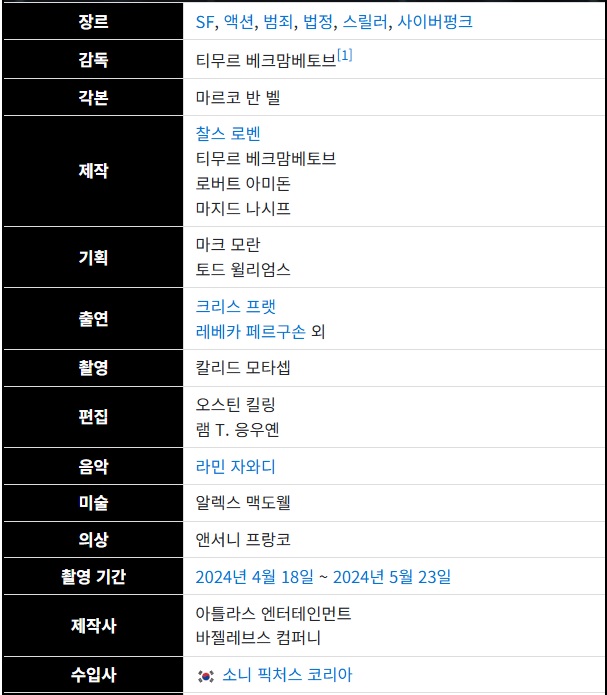Image resolution: width=607 pixels, height=695 pixels.
Task: Open the 2024년 5월 23일 date link
Action: pyautogui.click(x=391, y=576)
